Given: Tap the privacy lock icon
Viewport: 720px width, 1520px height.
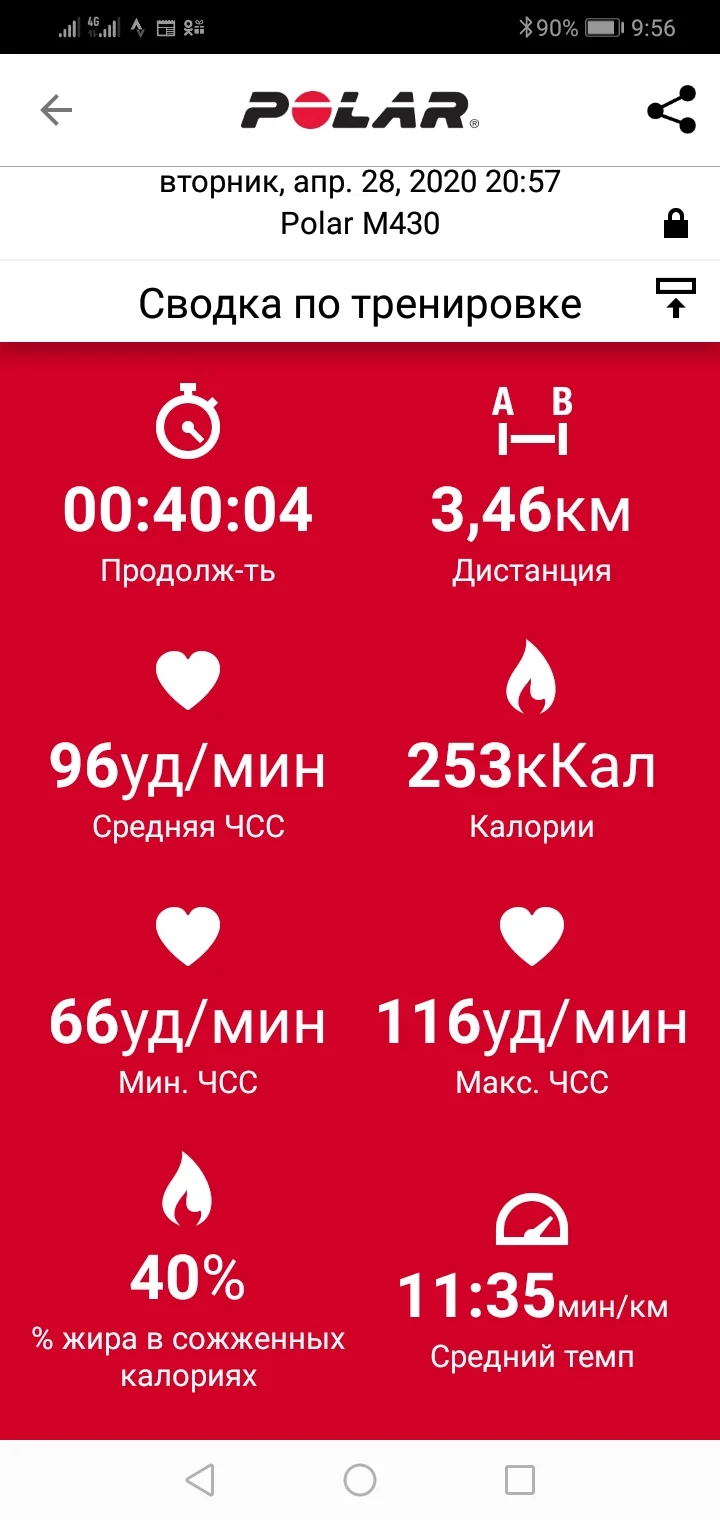Looking at the screenshot, I should coord(676,223).
